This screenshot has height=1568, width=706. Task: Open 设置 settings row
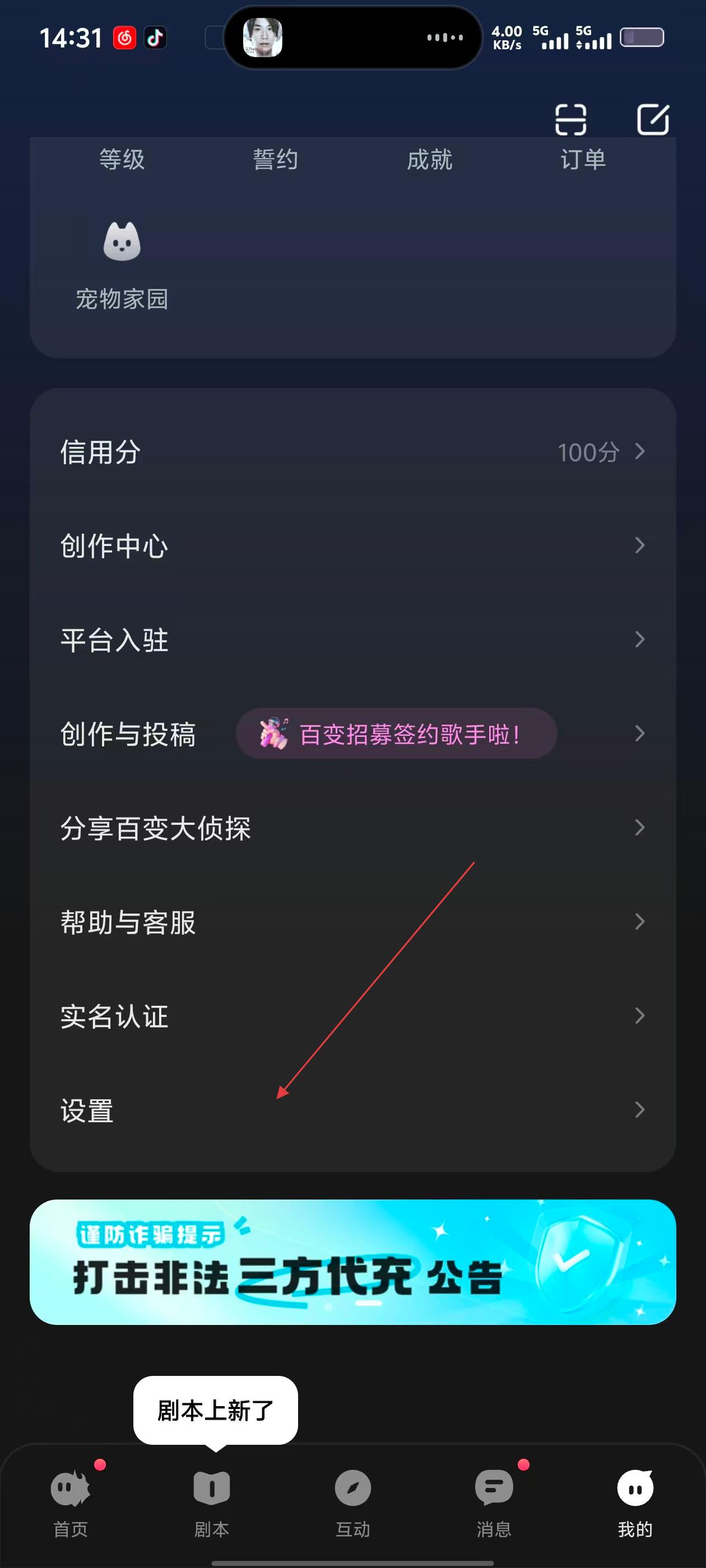click(352, 1110)
